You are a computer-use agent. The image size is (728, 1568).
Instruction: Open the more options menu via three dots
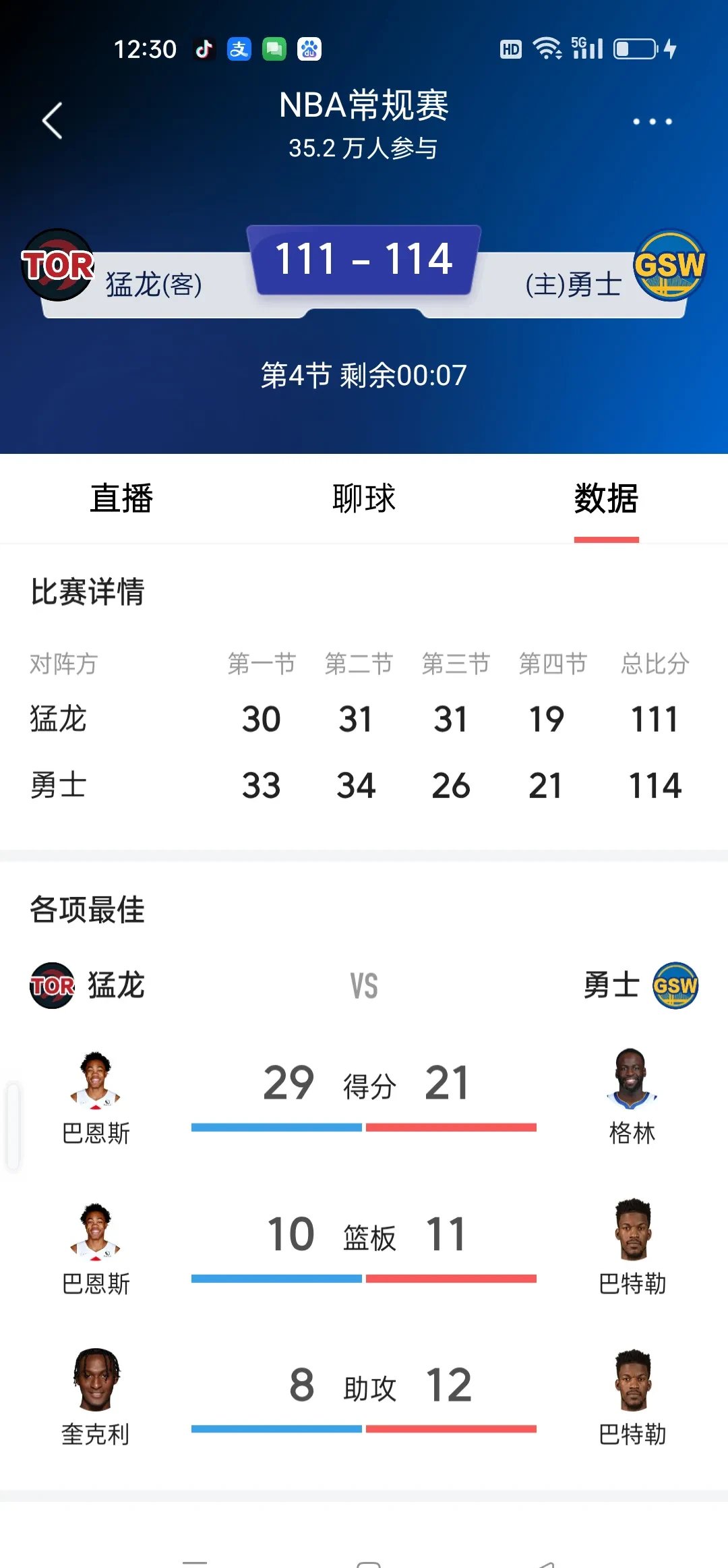(x=651, y=121)
